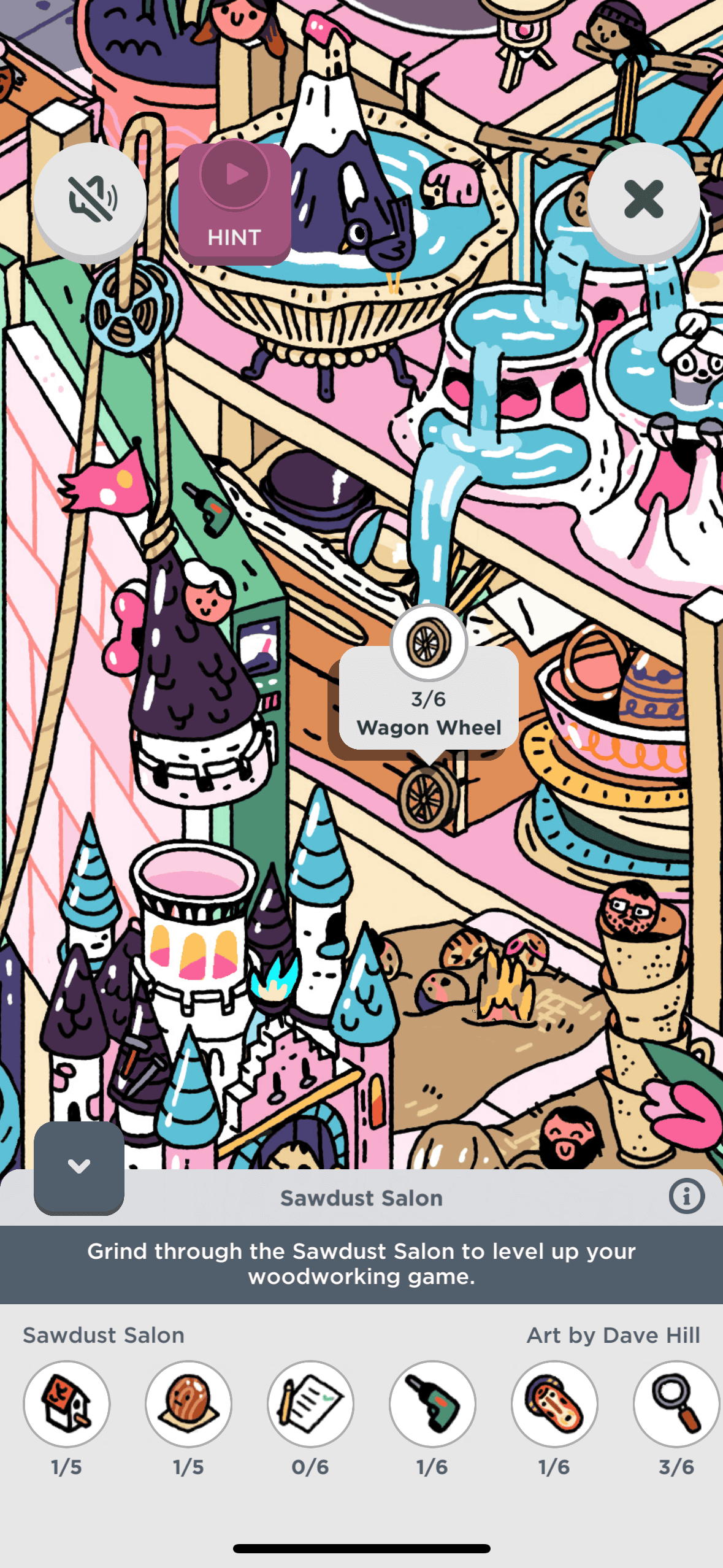Open the Sawdust Salon info icon

click(686, 1196)
